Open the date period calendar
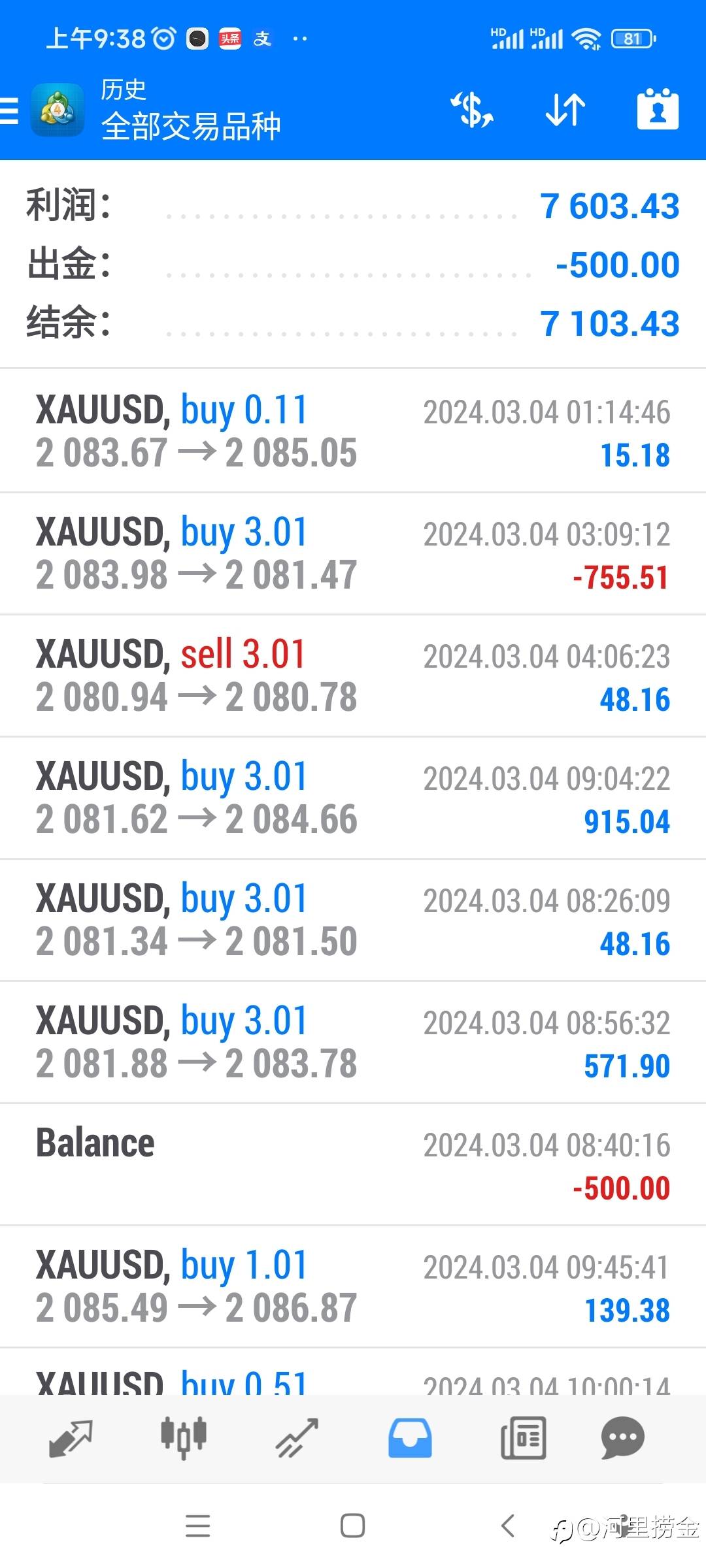This screenshot has height=1568, width=706. (x=658, y=110)
